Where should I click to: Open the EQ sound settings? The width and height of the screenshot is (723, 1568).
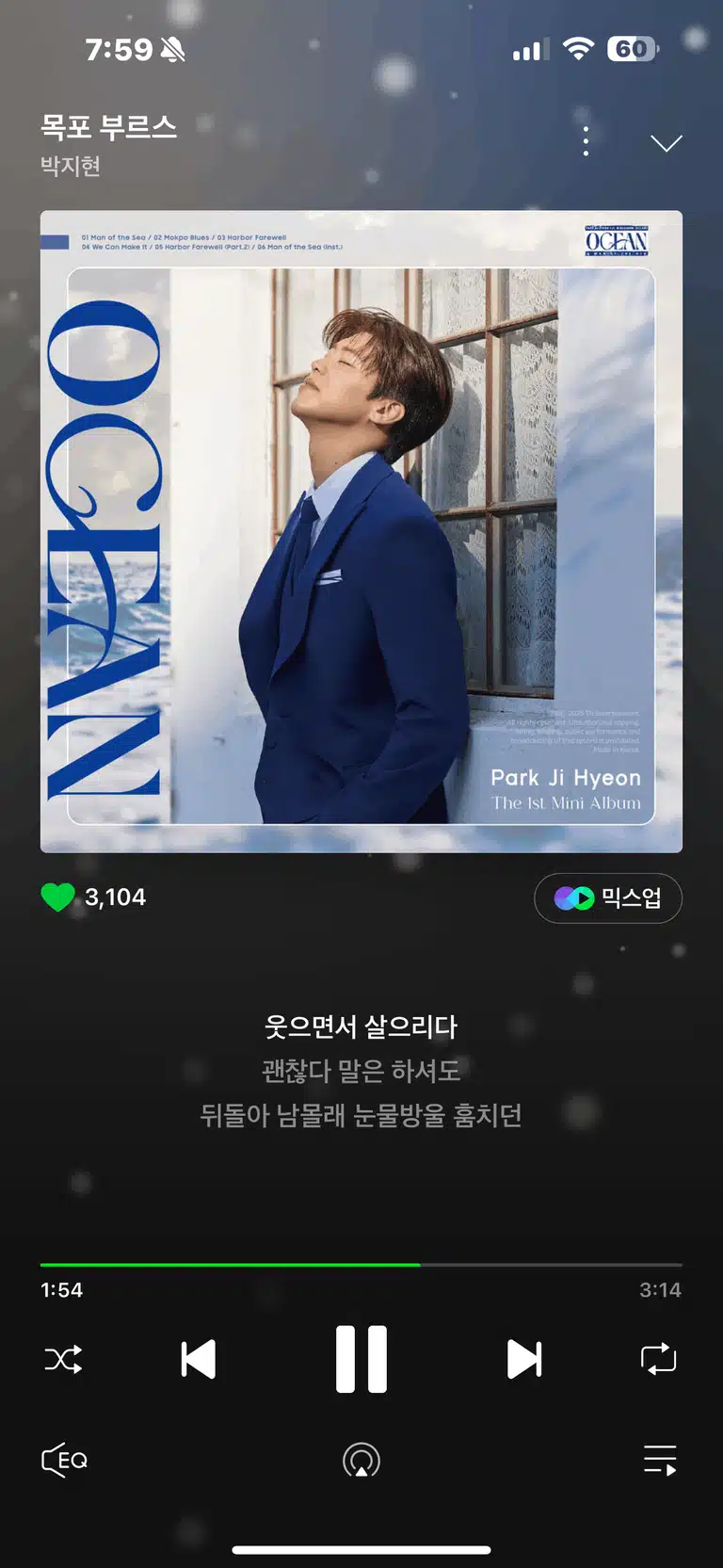coord(65,1460)
